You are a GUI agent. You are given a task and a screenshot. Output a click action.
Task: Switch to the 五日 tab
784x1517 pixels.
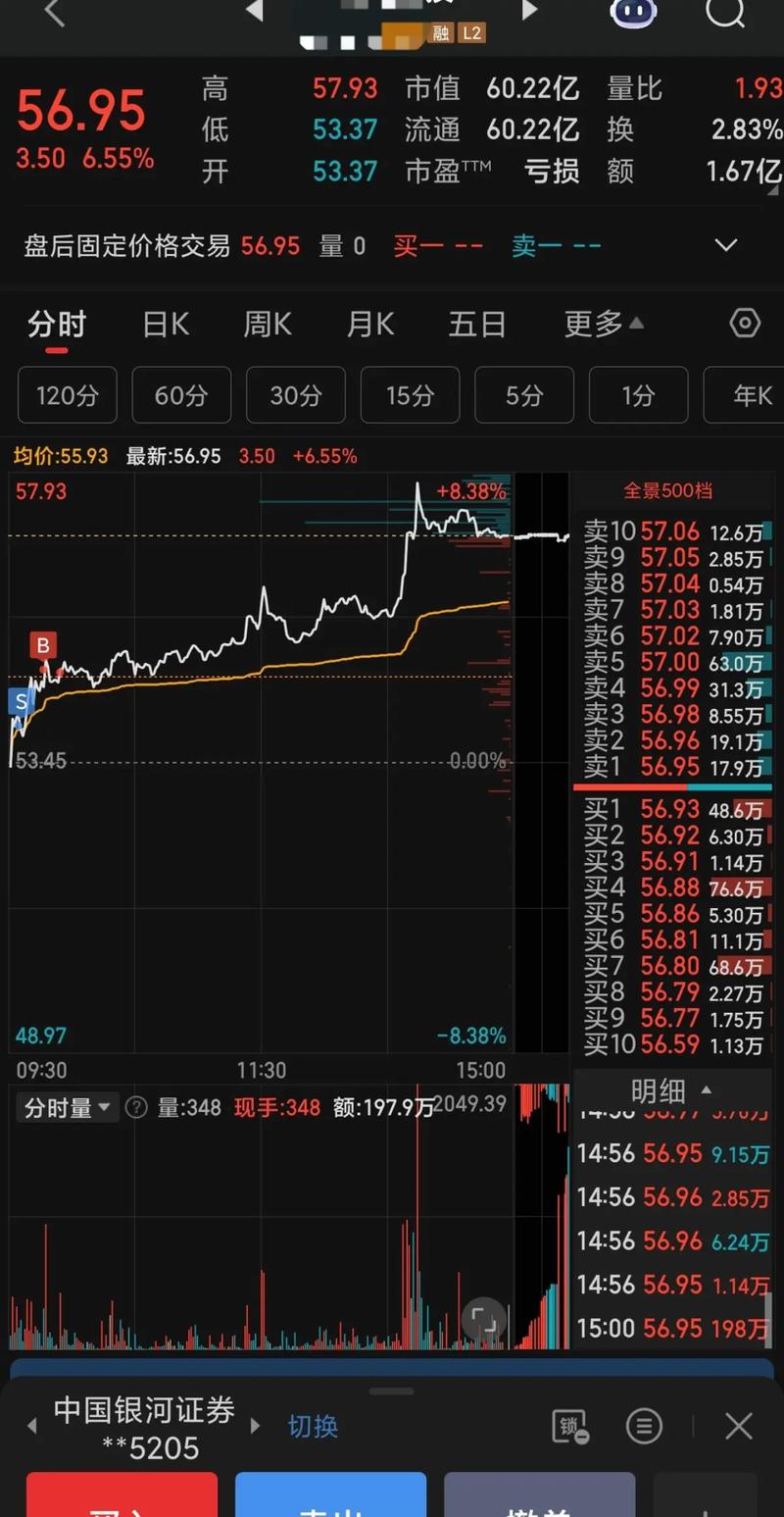476,325
